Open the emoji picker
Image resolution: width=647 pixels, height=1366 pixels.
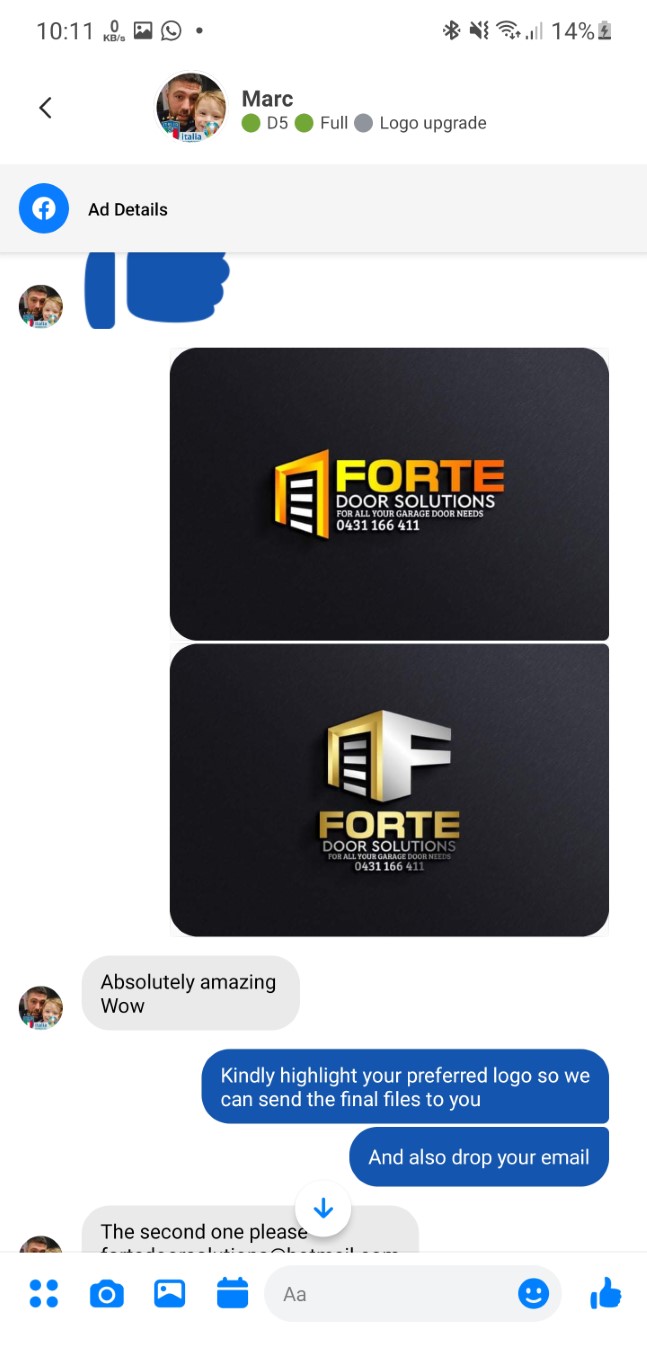point(533,1294)
